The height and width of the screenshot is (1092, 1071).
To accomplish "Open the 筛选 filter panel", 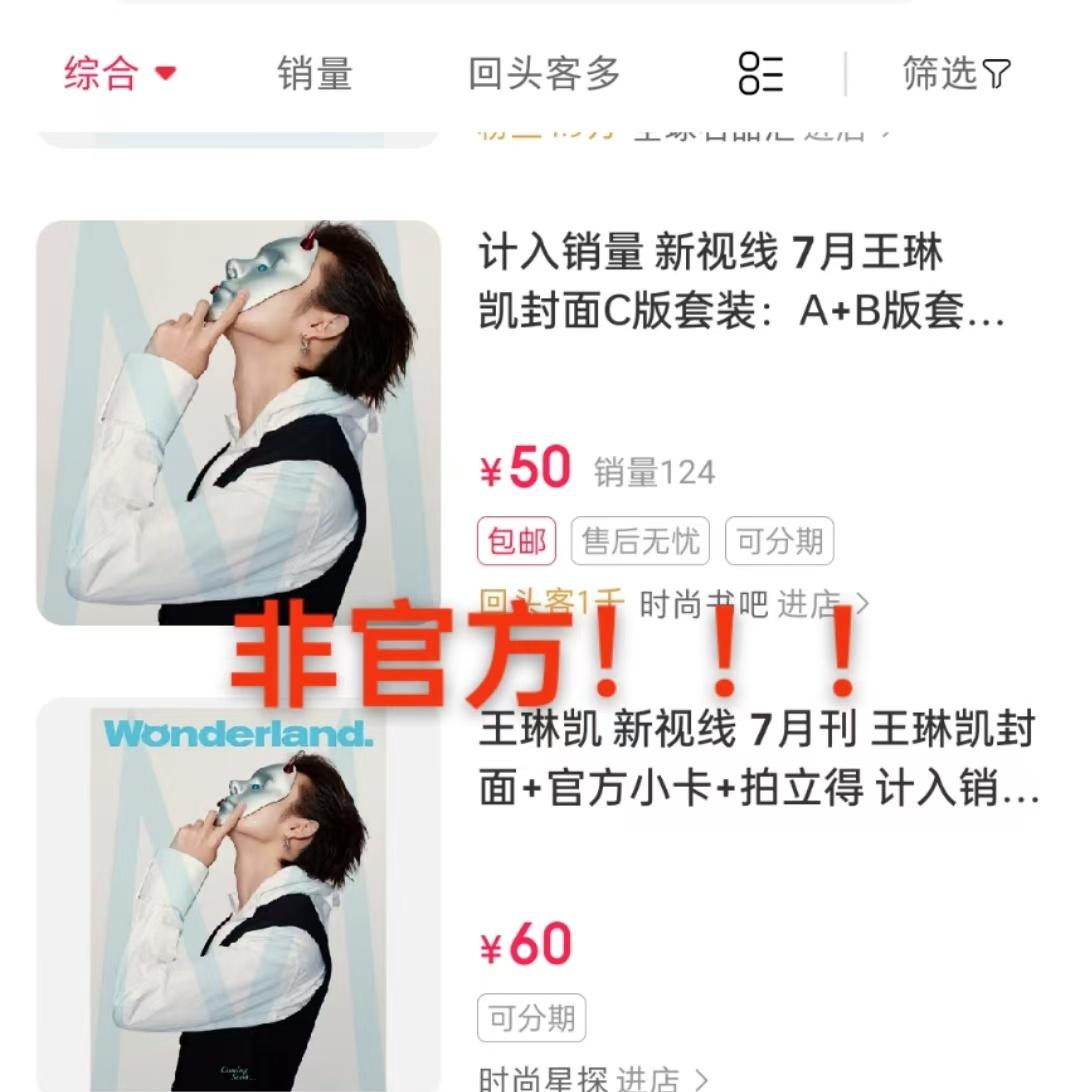I will click(956, 74).
